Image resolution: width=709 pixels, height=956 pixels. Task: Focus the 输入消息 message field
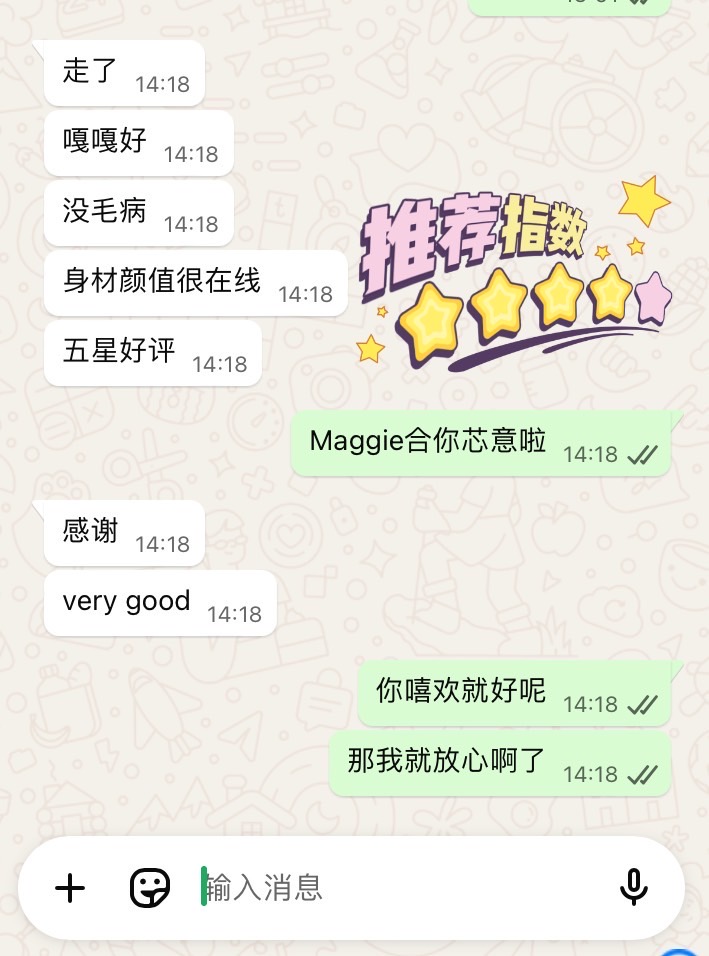click(400, 887)
